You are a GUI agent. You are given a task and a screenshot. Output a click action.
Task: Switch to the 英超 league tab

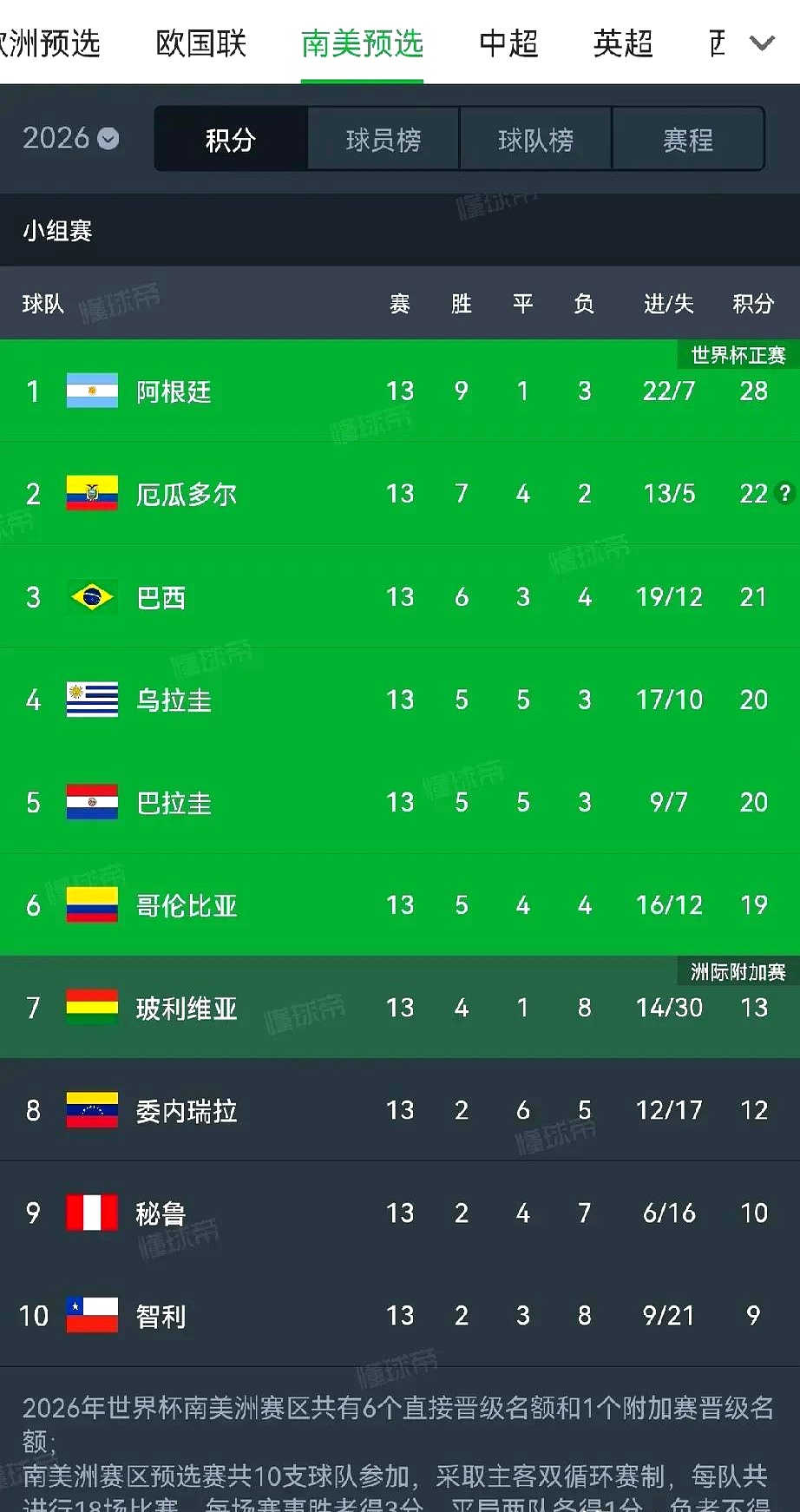[622, 43]
